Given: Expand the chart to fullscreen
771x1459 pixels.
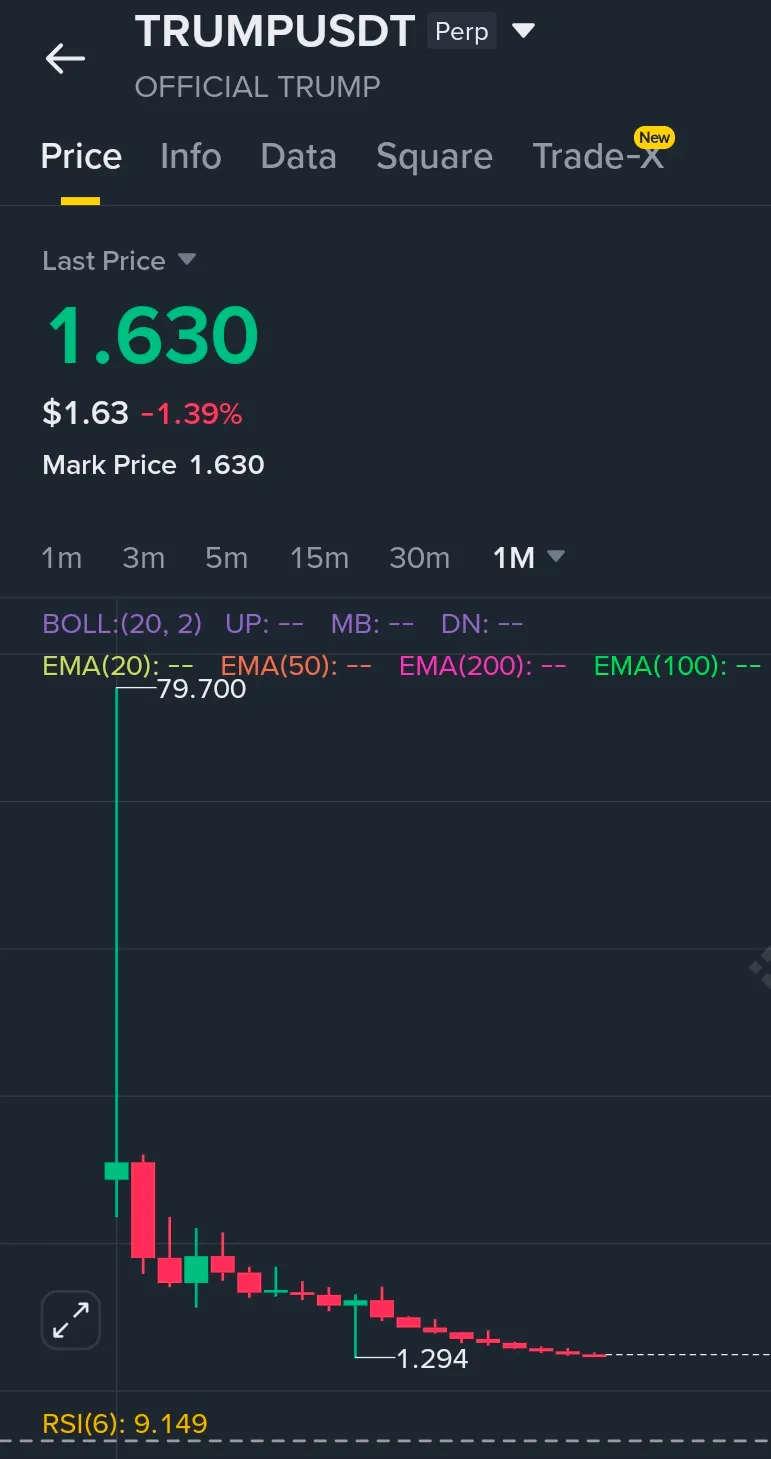Looking at the screenshot, I should (x=71, y=1320).
